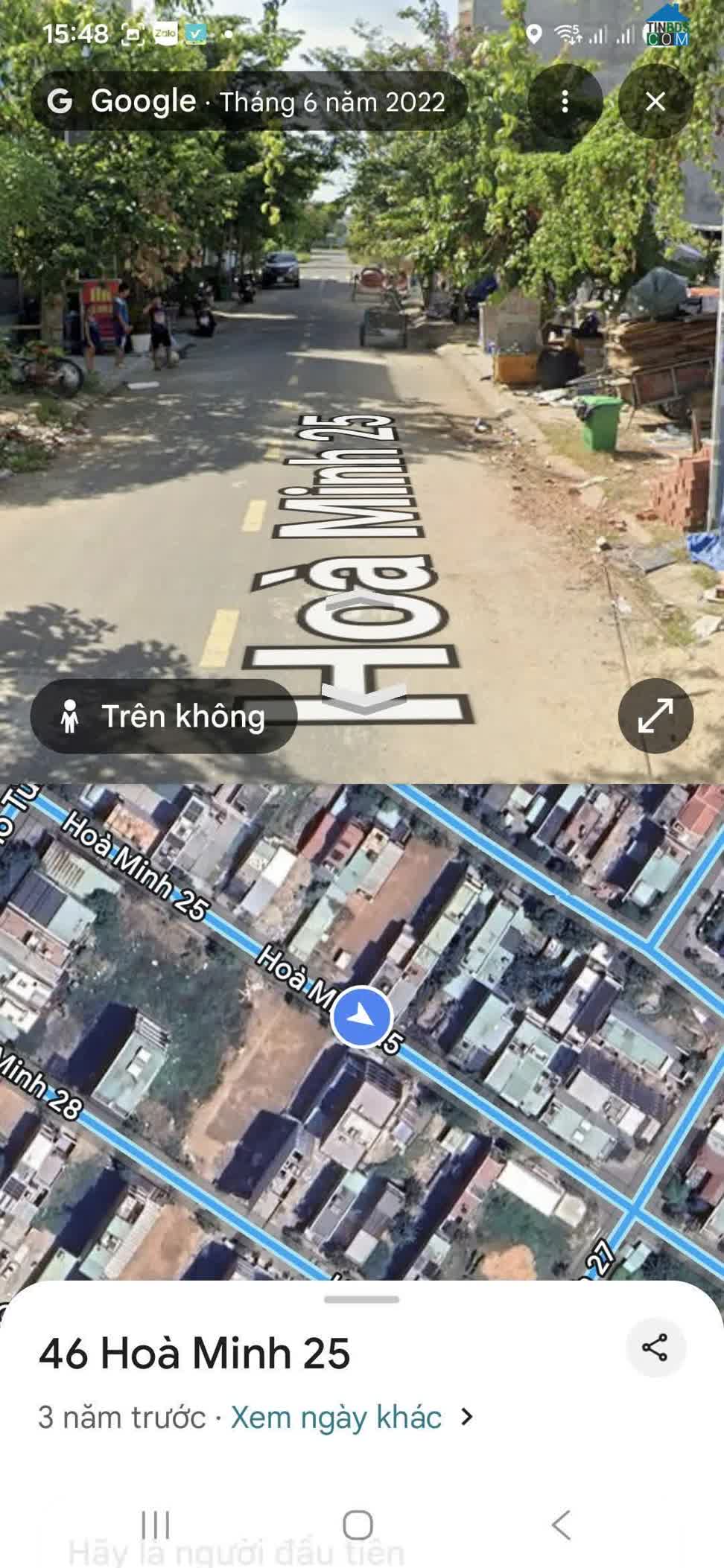Image resolution: width=724 pixels, height=1568 pixels.
Task: Move backward with the down arrow
Action: [364, 698]
